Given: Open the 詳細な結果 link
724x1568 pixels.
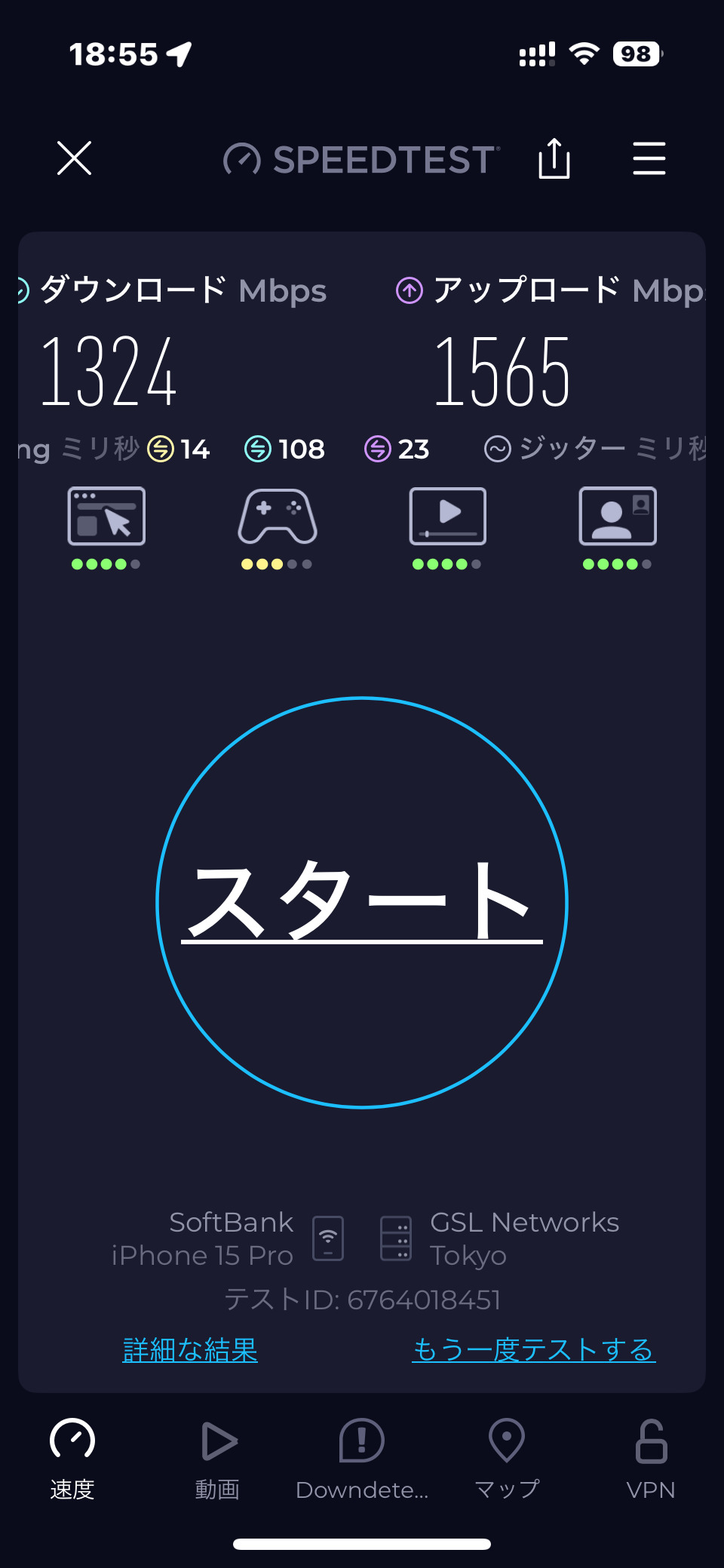Looking at the screenshot, I should pyautogui.click(x=190, y=1349).
